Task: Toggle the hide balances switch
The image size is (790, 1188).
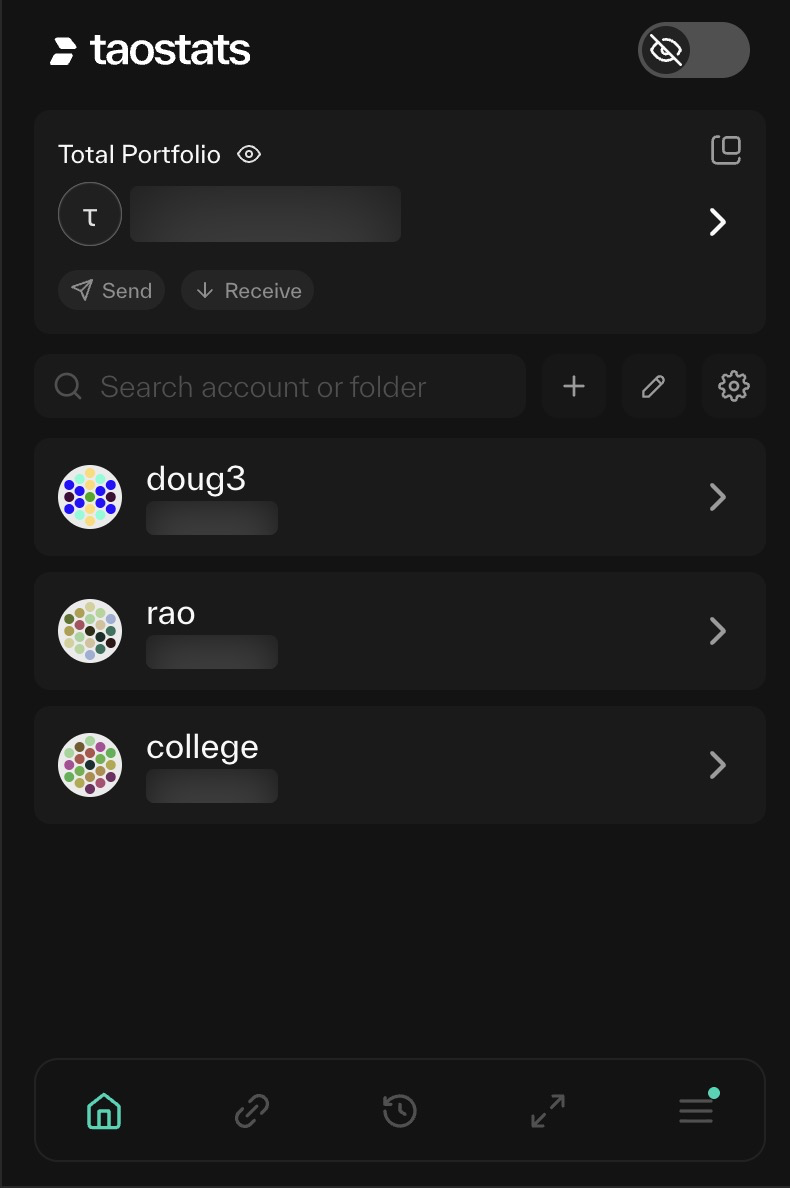Action: coord(693,50)
